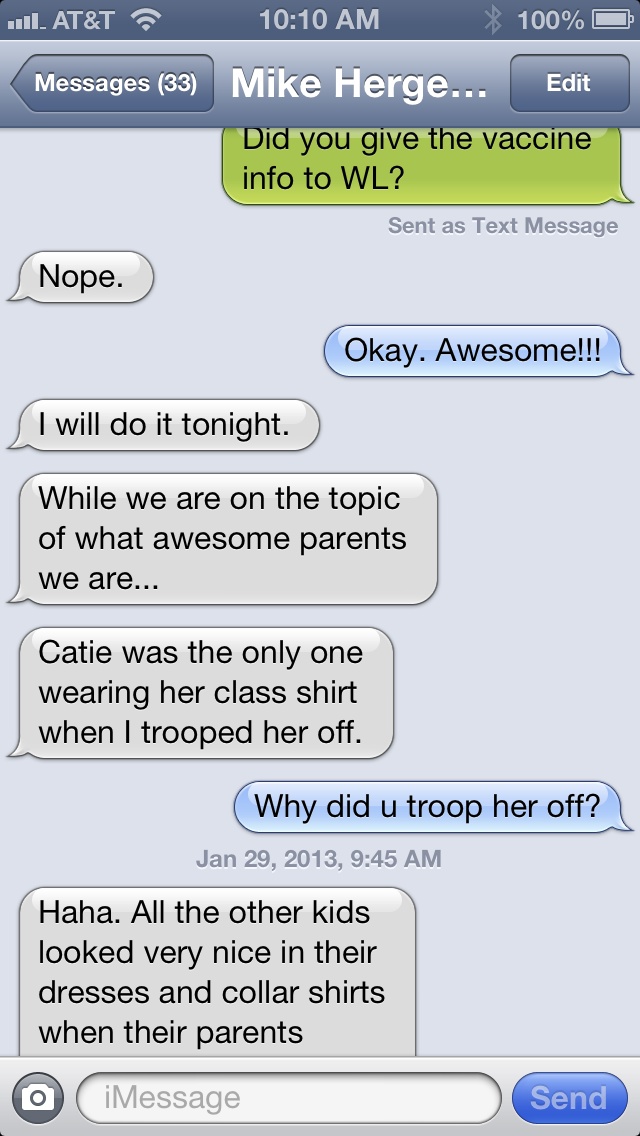Focus the iMessage text field

(x=288, y=1098)
